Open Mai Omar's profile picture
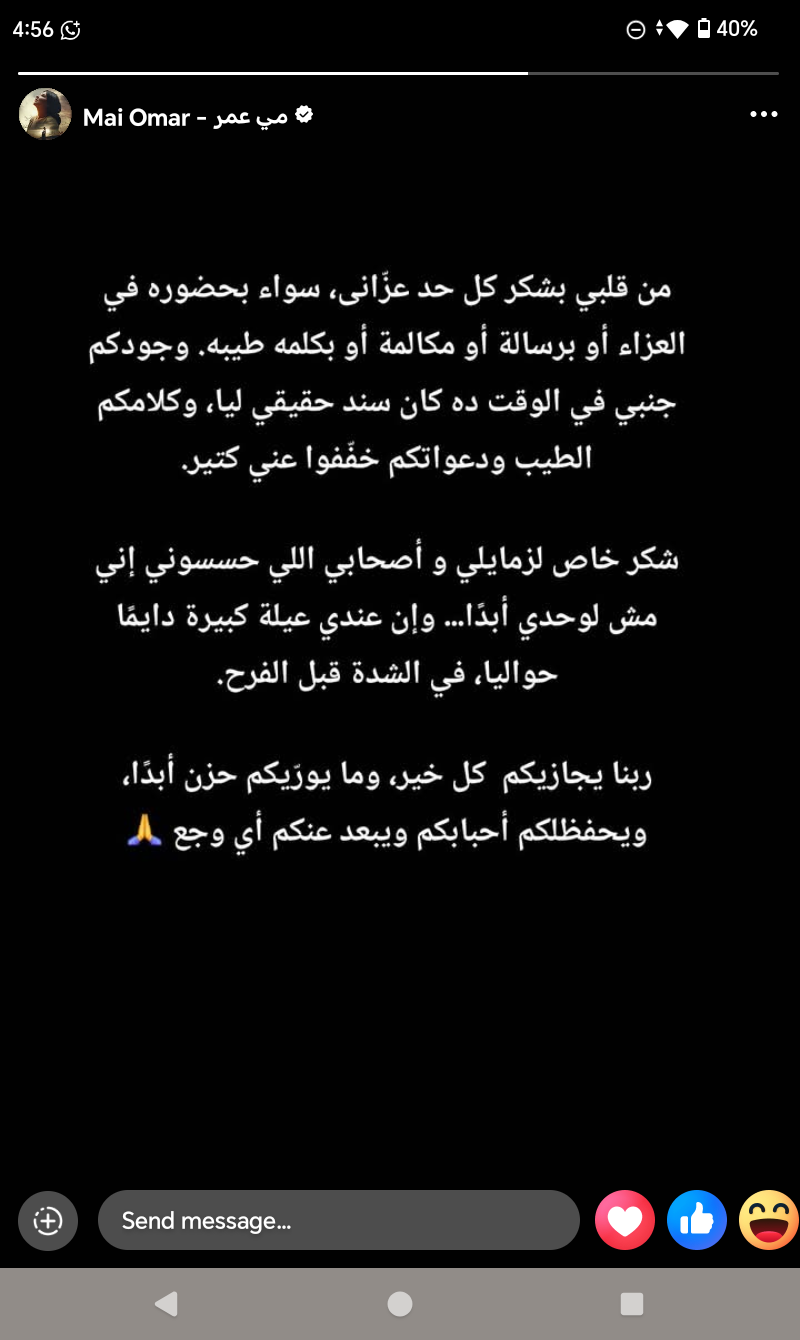The height and width of the screenshot is (1340, 800). point(45,114)
